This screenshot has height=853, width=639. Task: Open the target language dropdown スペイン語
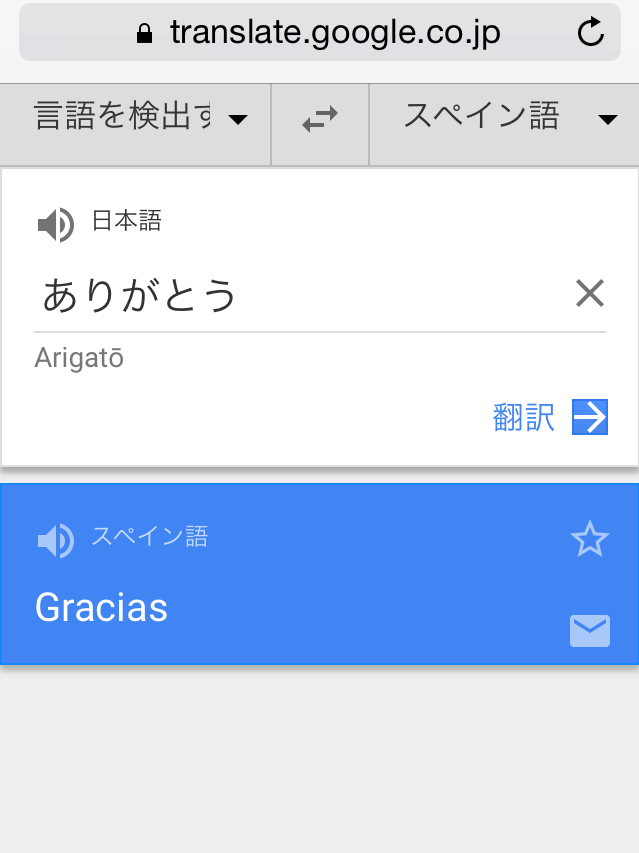(x=505, y=119)
